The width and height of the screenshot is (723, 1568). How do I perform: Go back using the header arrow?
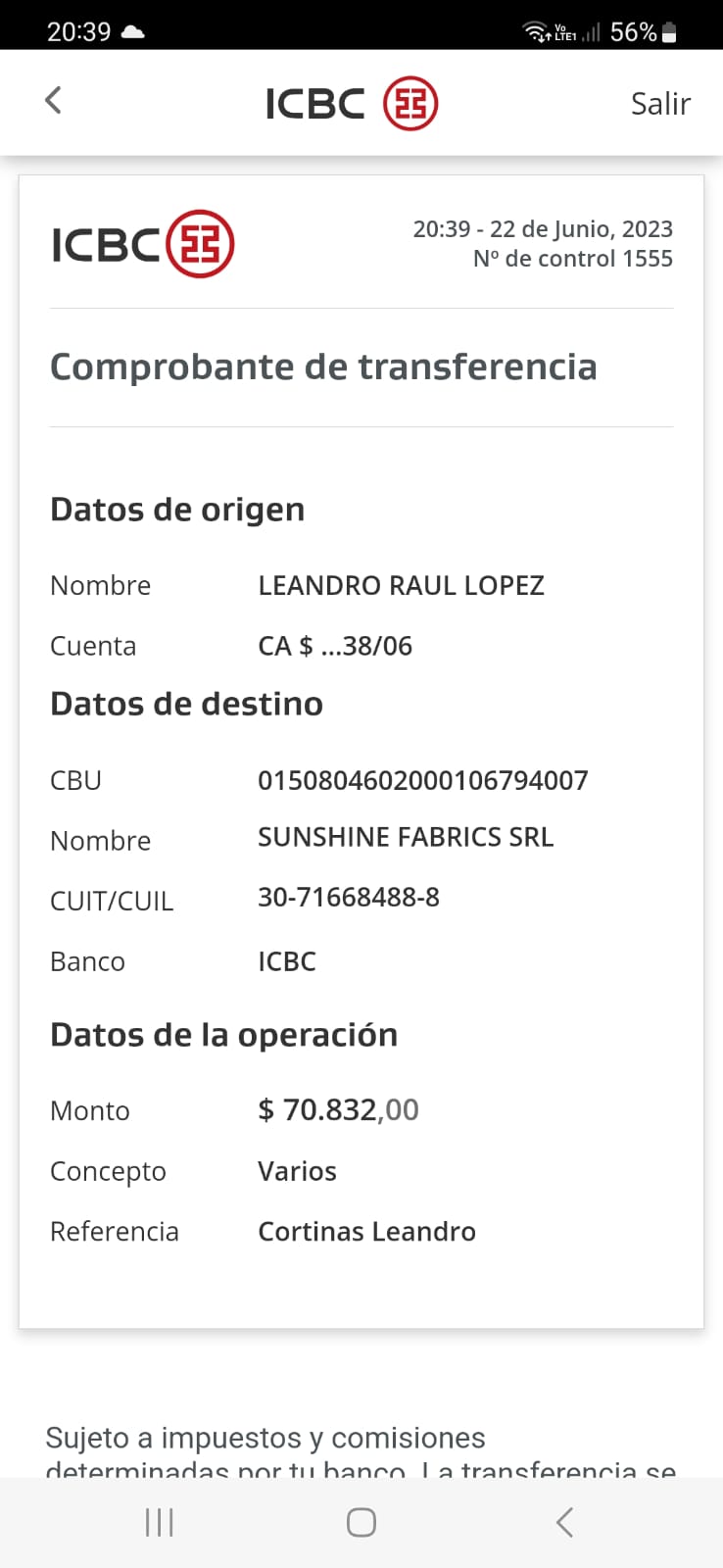tap(54, 100)
